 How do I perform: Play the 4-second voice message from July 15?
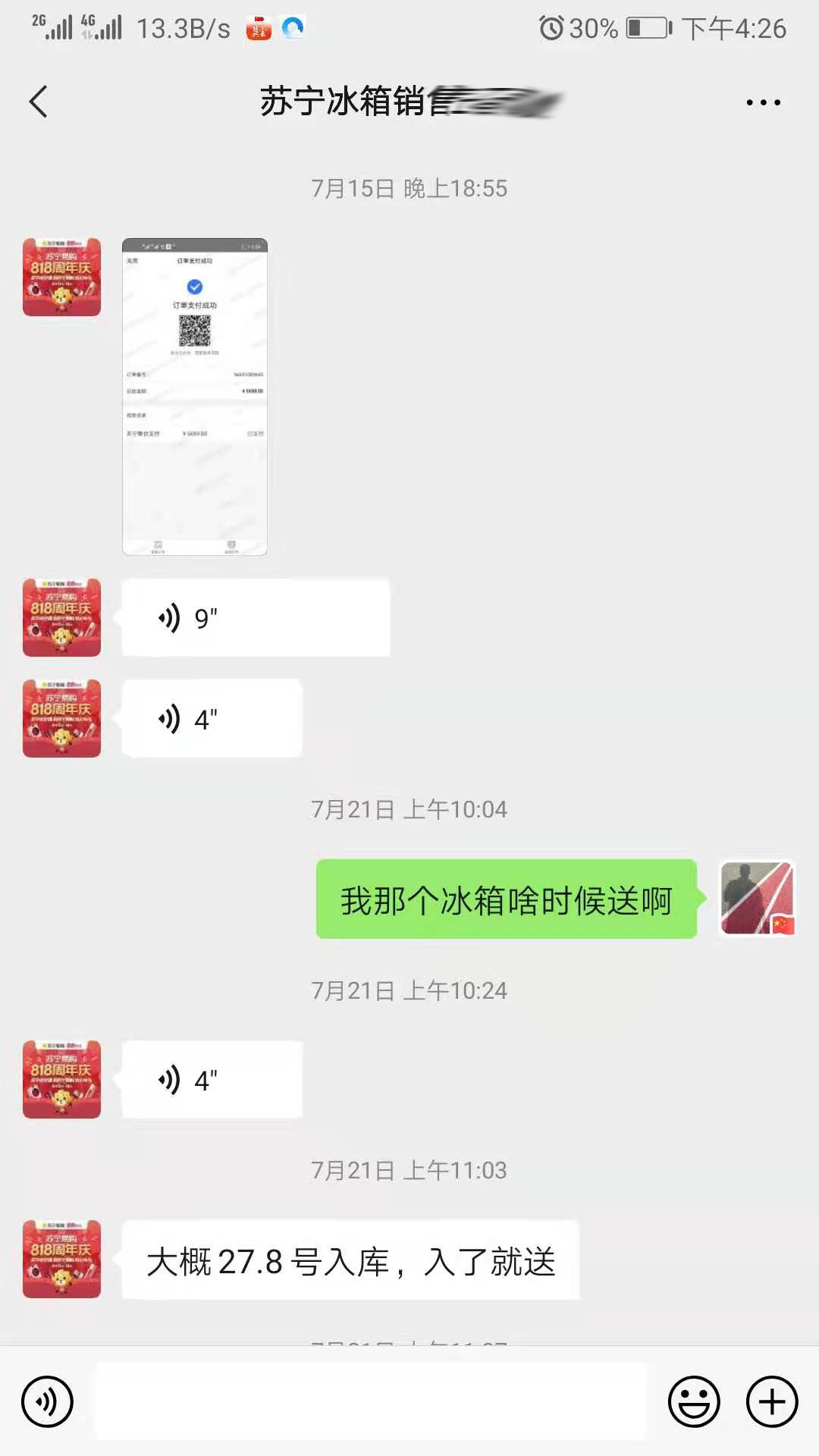click(x=212, y=718)
